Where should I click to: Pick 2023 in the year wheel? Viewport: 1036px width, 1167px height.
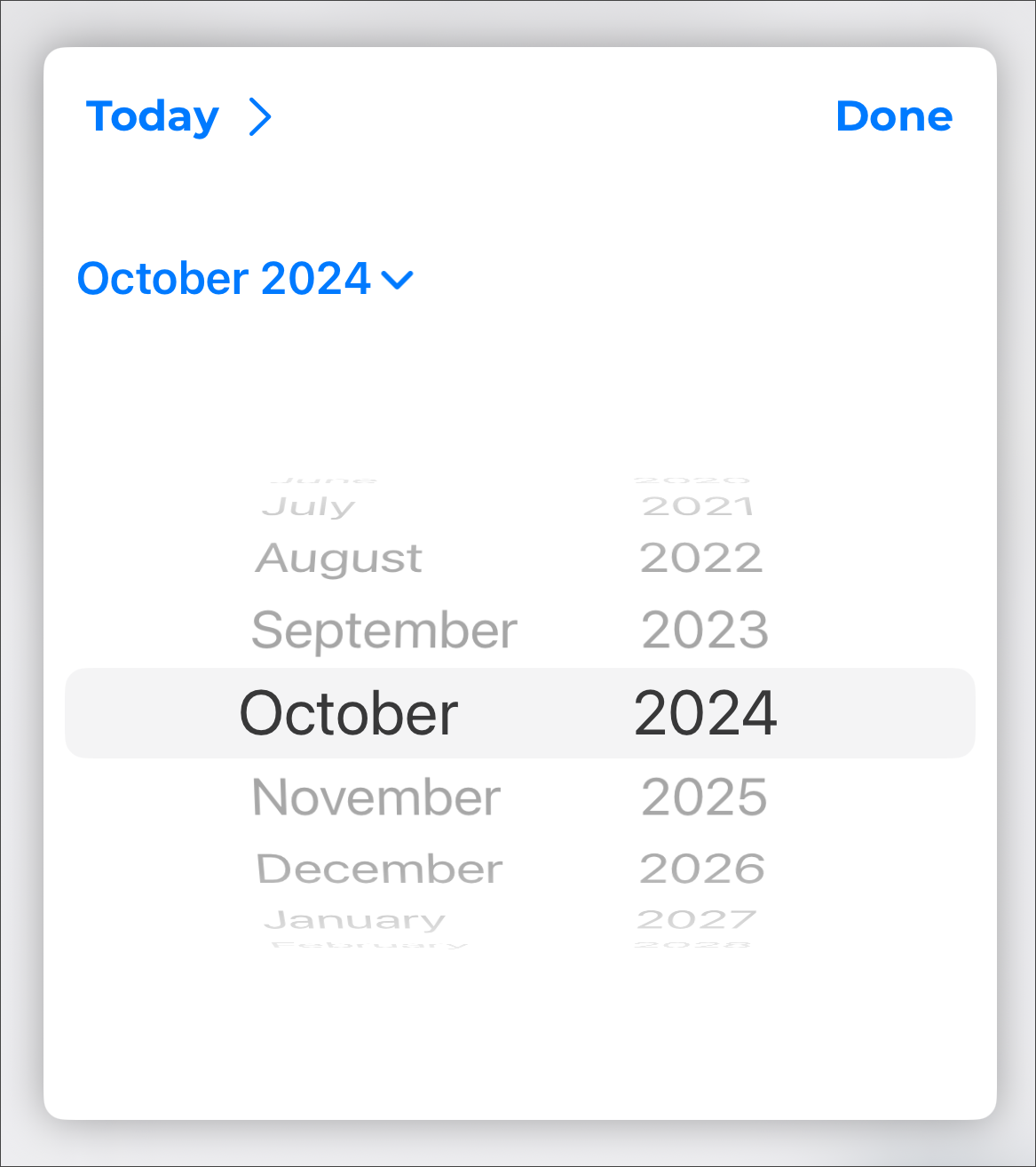coord(705,631)
